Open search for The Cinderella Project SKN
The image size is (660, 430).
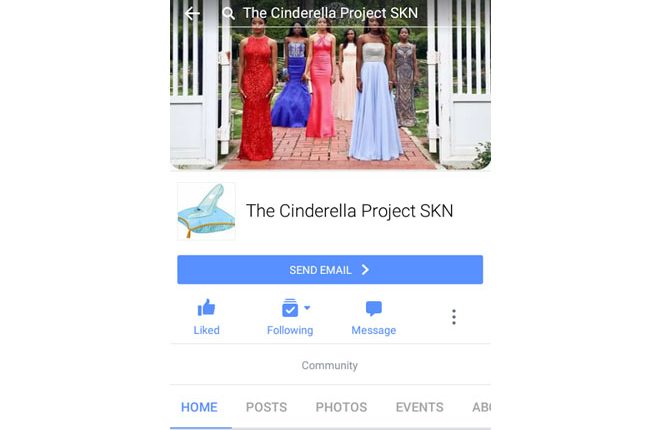(229, 14)
